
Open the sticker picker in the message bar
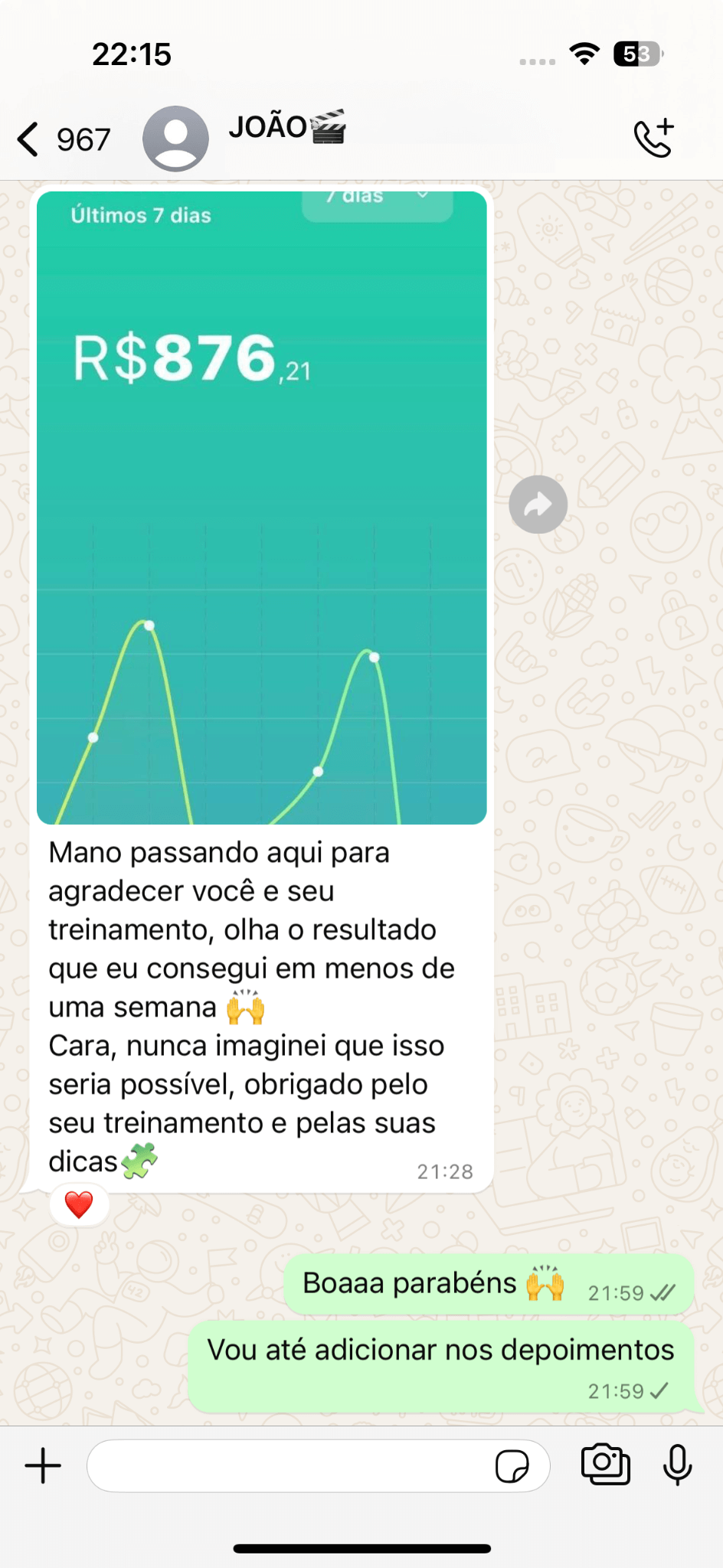point(516,1467)
